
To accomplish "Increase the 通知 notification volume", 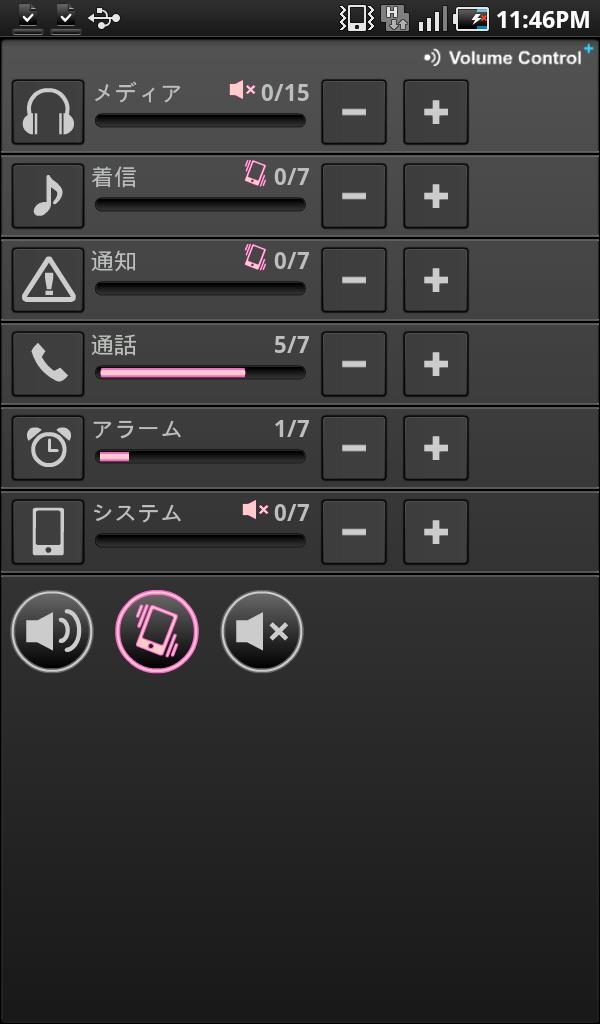I will pyautogui.click(x=435, y=280).
